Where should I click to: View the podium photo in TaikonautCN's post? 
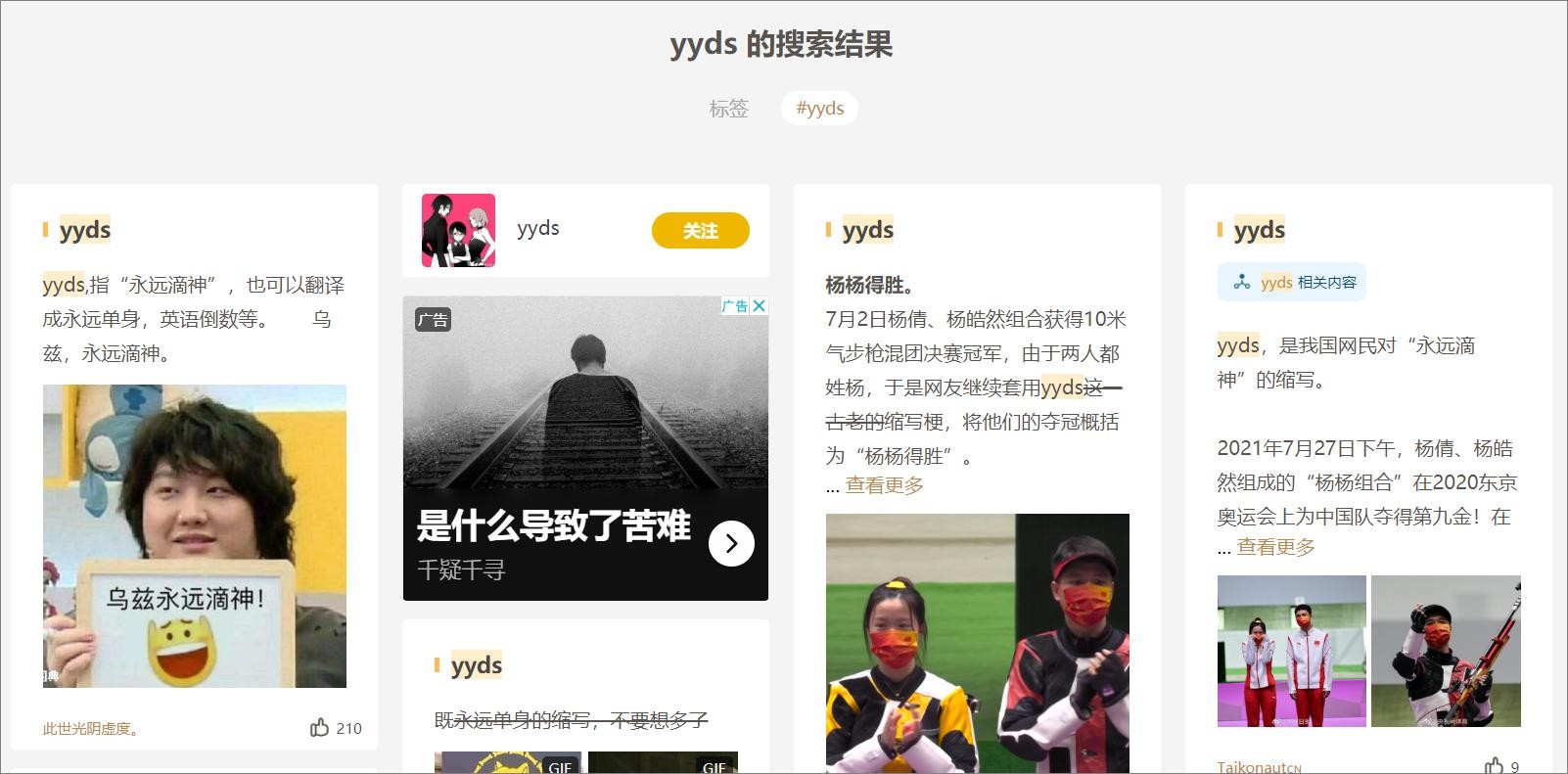point(1291,651)
